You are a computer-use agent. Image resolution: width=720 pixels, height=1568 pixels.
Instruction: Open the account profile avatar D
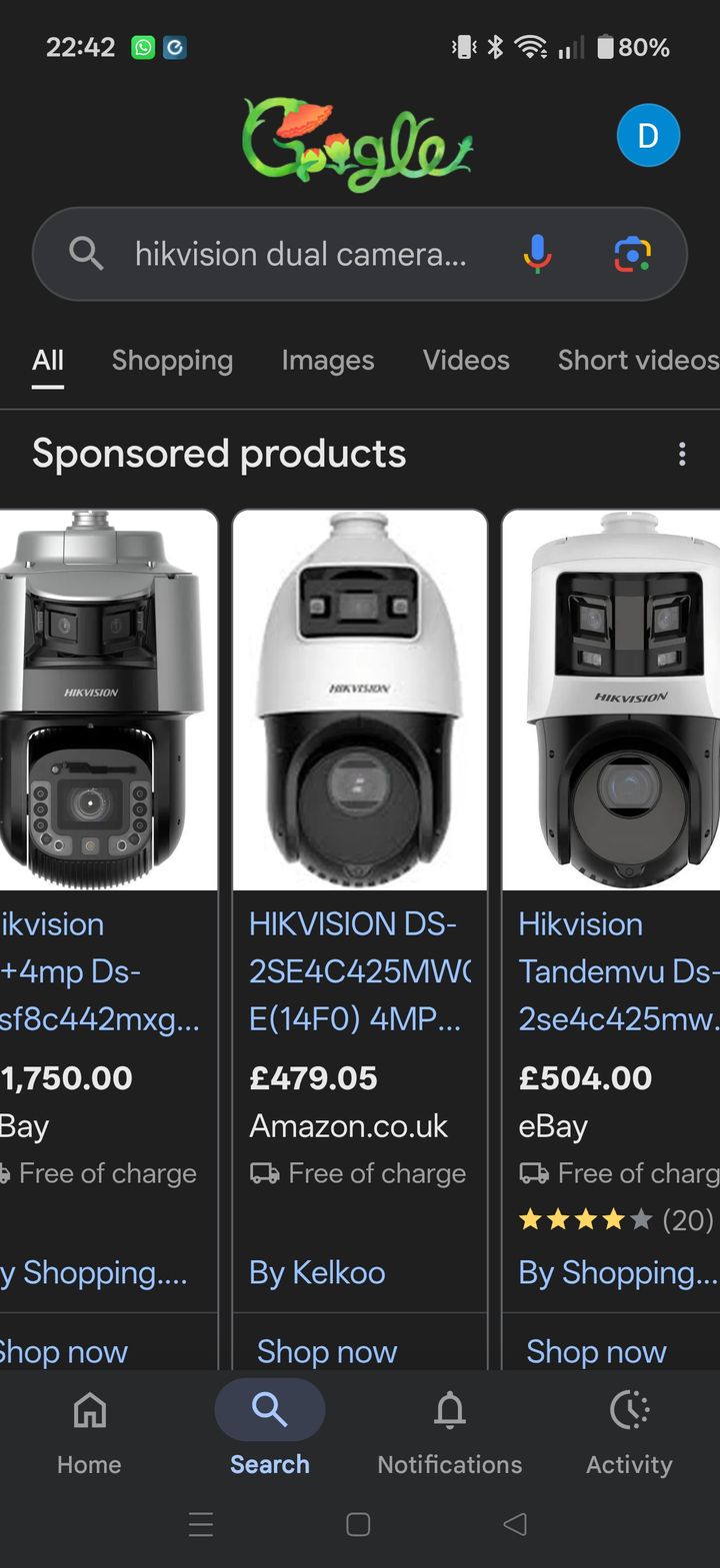click(x=648, y=135)
